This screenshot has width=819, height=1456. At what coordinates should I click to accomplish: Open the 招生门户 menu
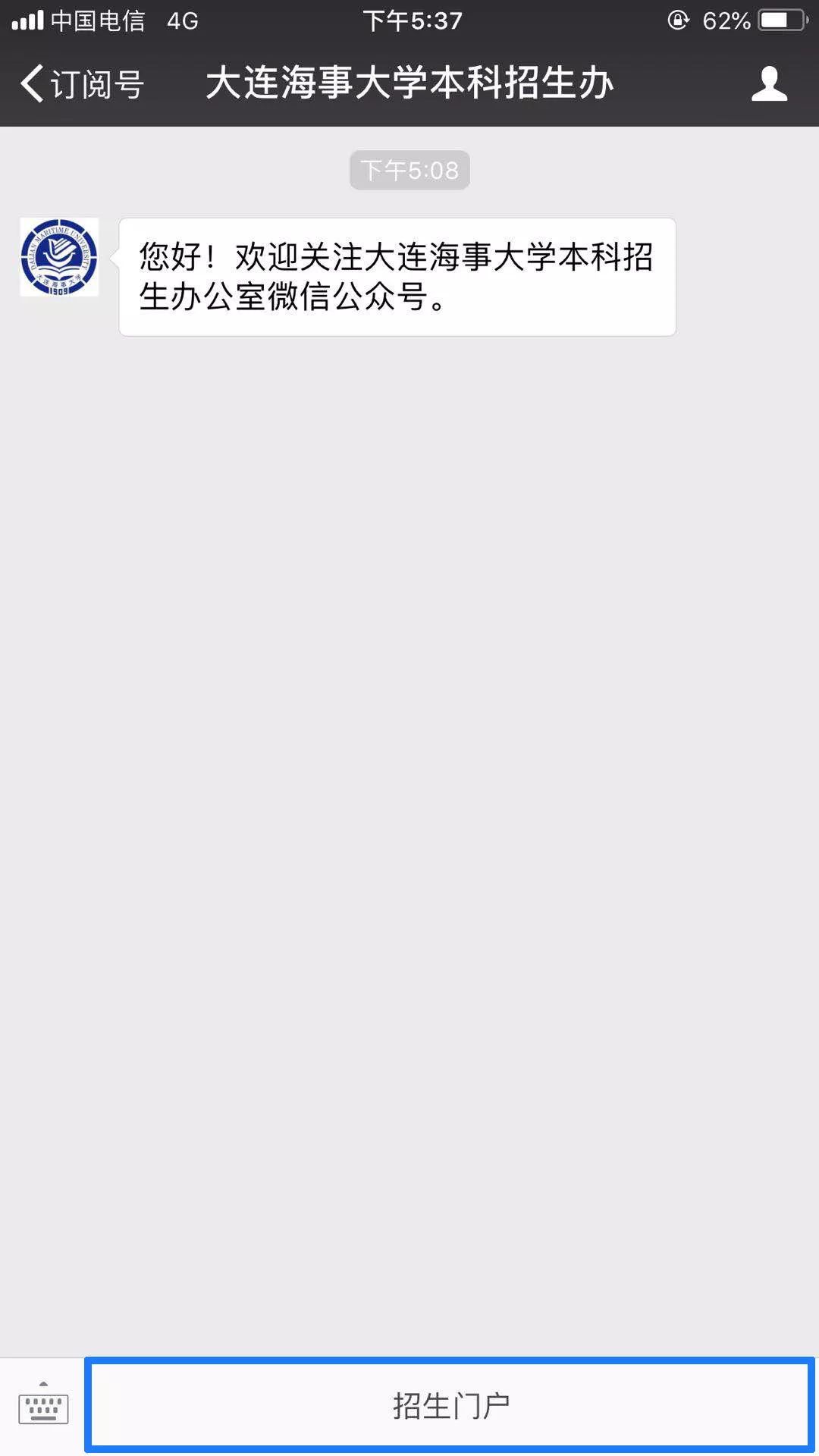coord(450,1406)
